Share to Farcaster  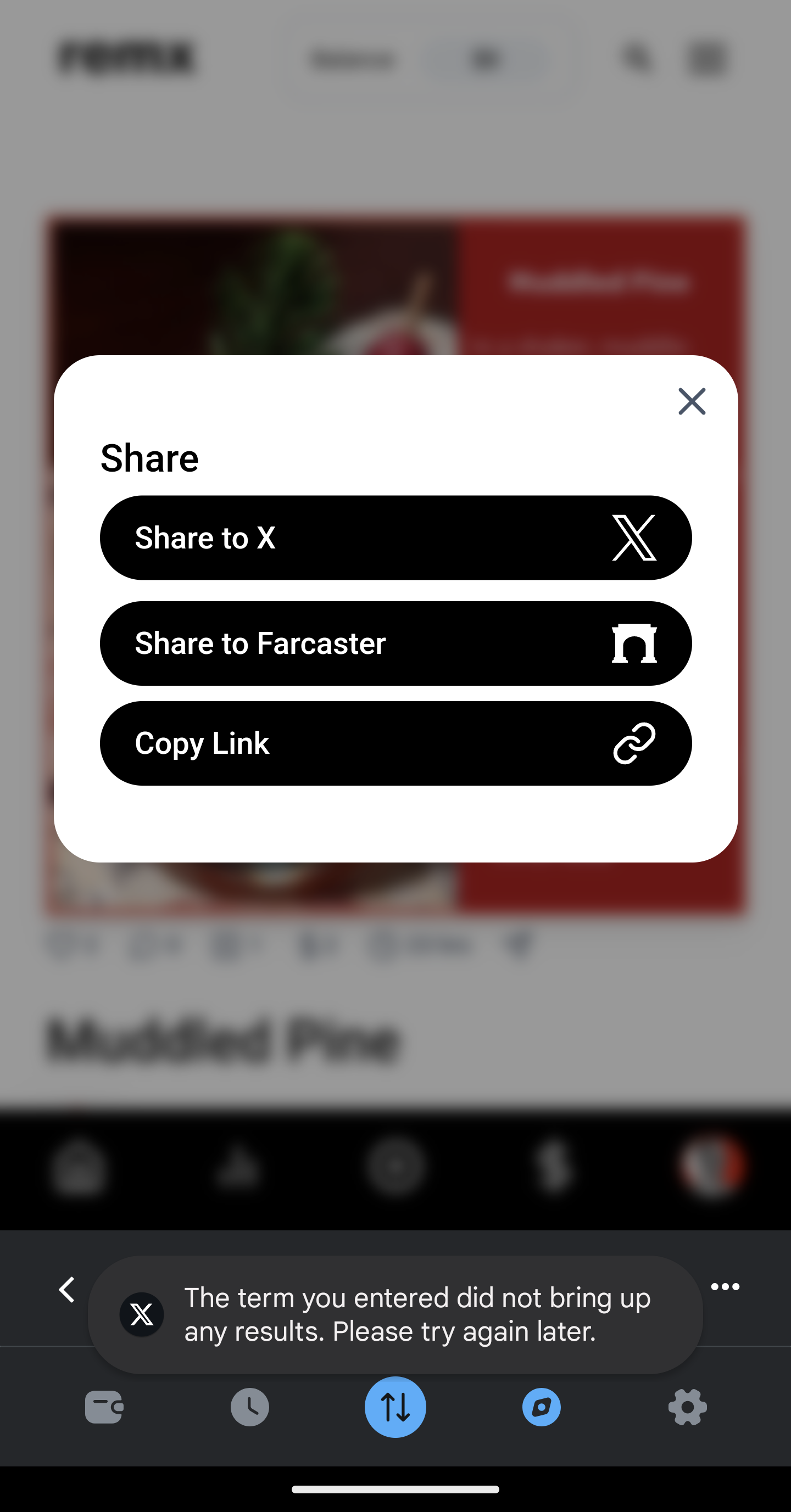(395, 643)
